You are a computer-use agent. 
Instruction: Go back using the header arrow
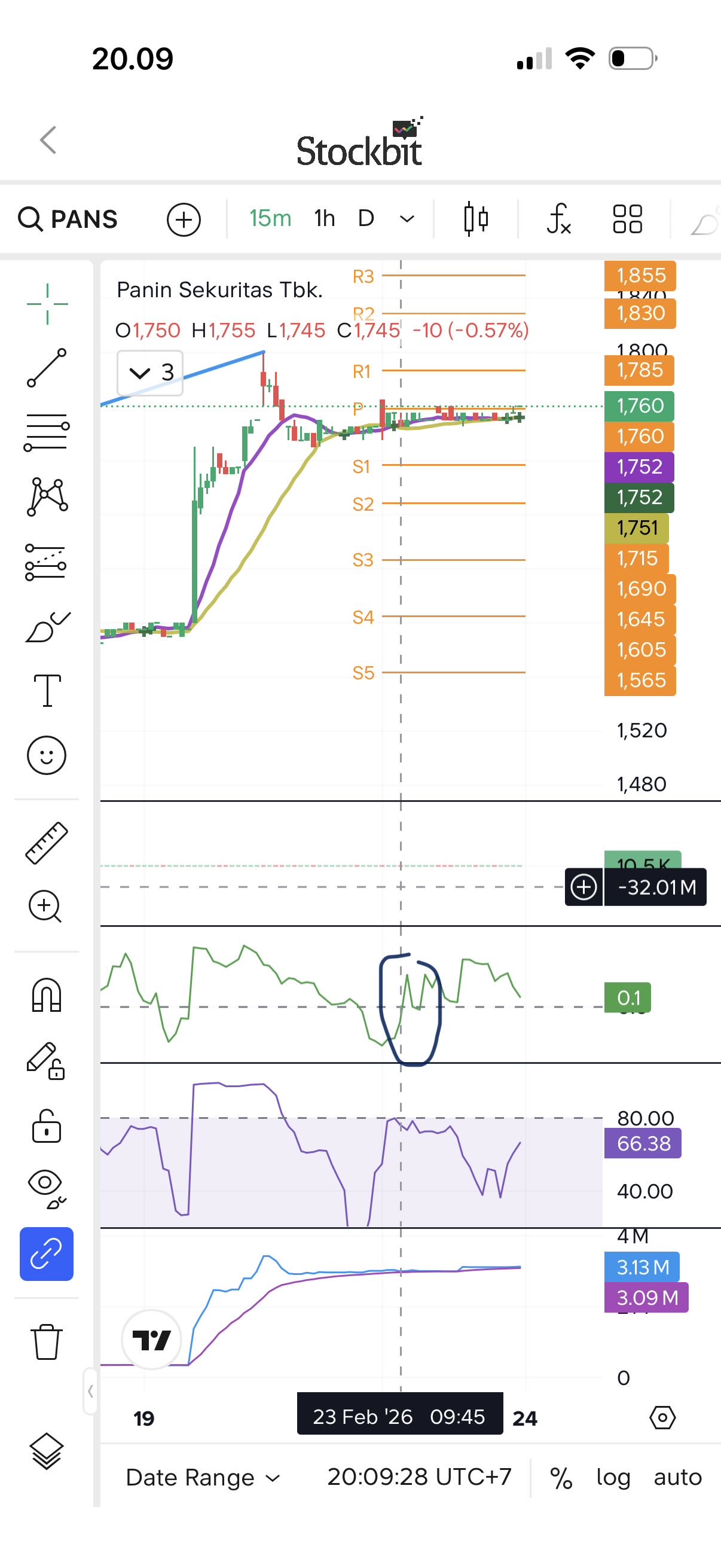pos(48,140)
